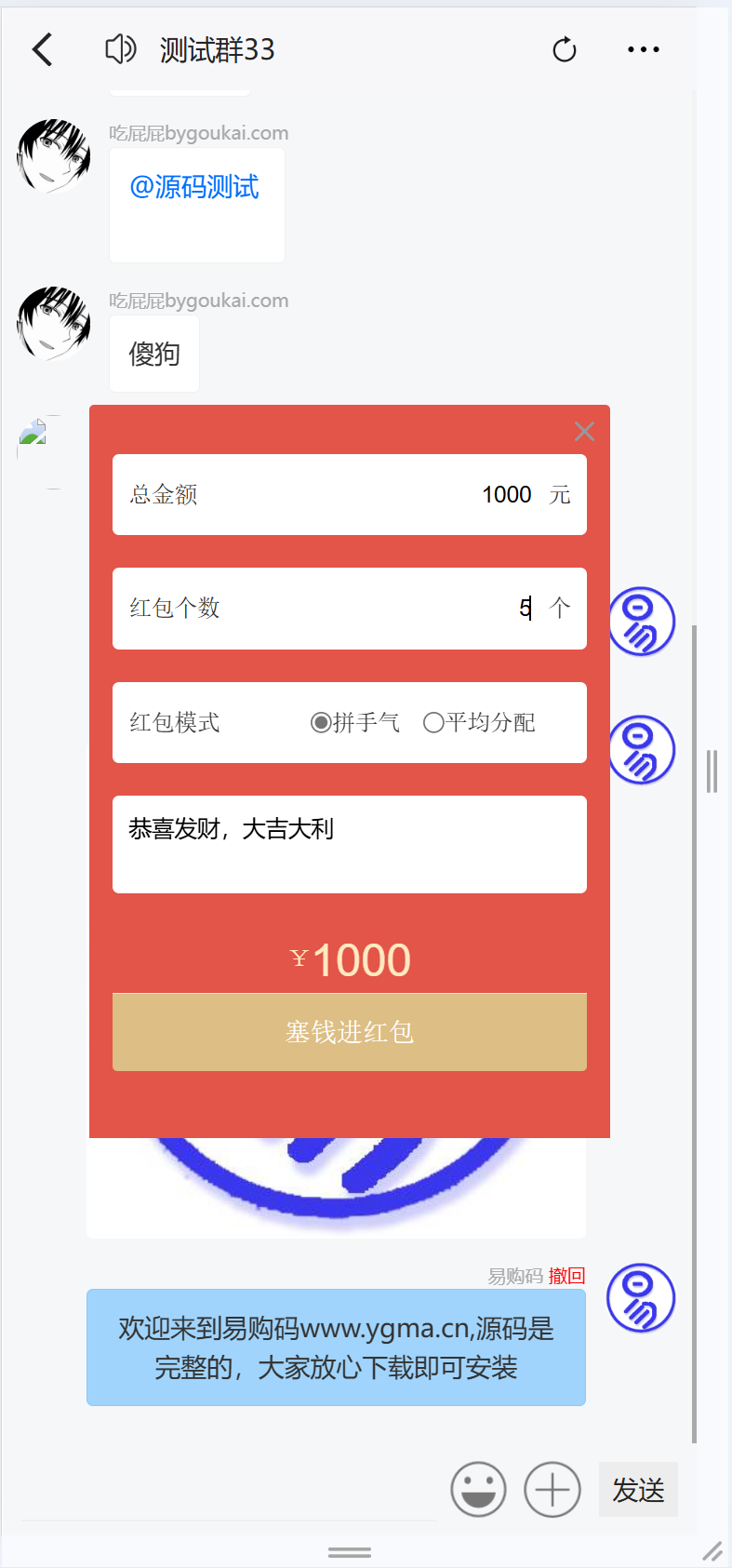Go back from the 测试群33 chat

click(x=43, y=49)
